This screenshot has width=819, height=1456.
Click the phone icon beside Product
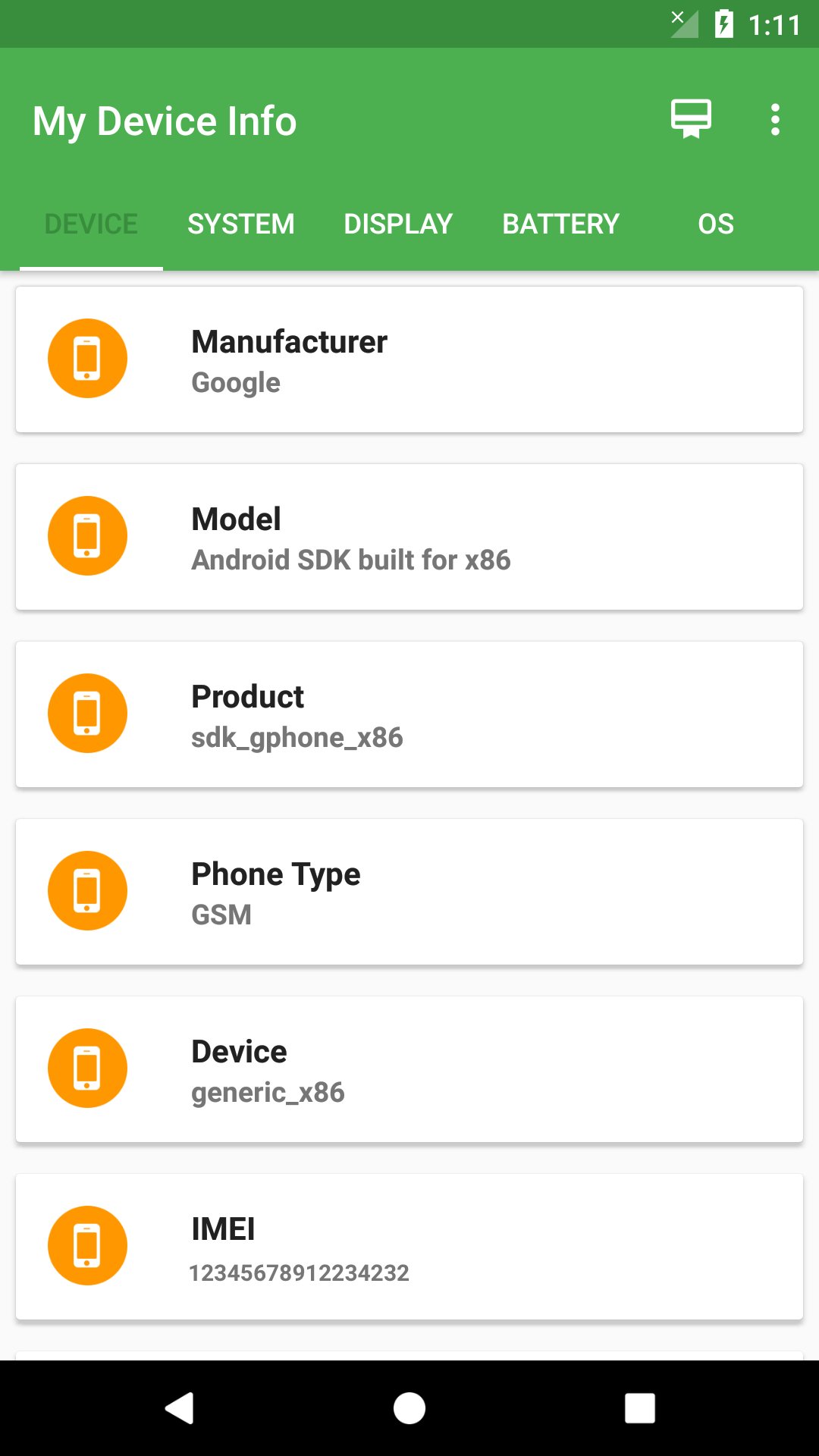[86, 713]
